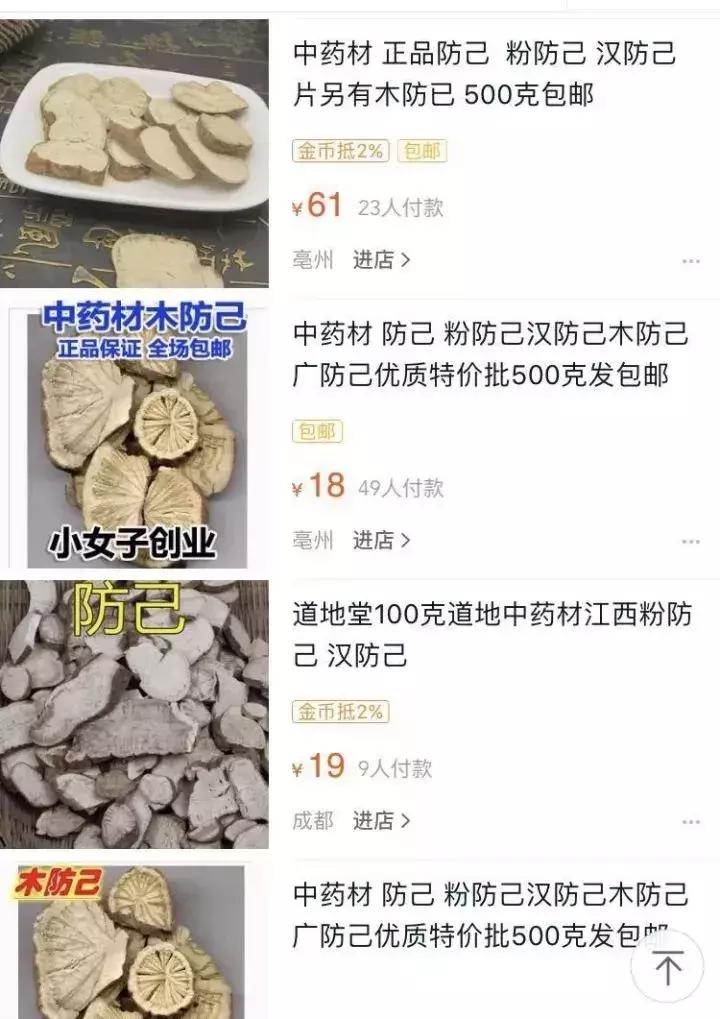Click the 木防己 product photo with red label
The image size is (720, 1019).
coord(135,940)
